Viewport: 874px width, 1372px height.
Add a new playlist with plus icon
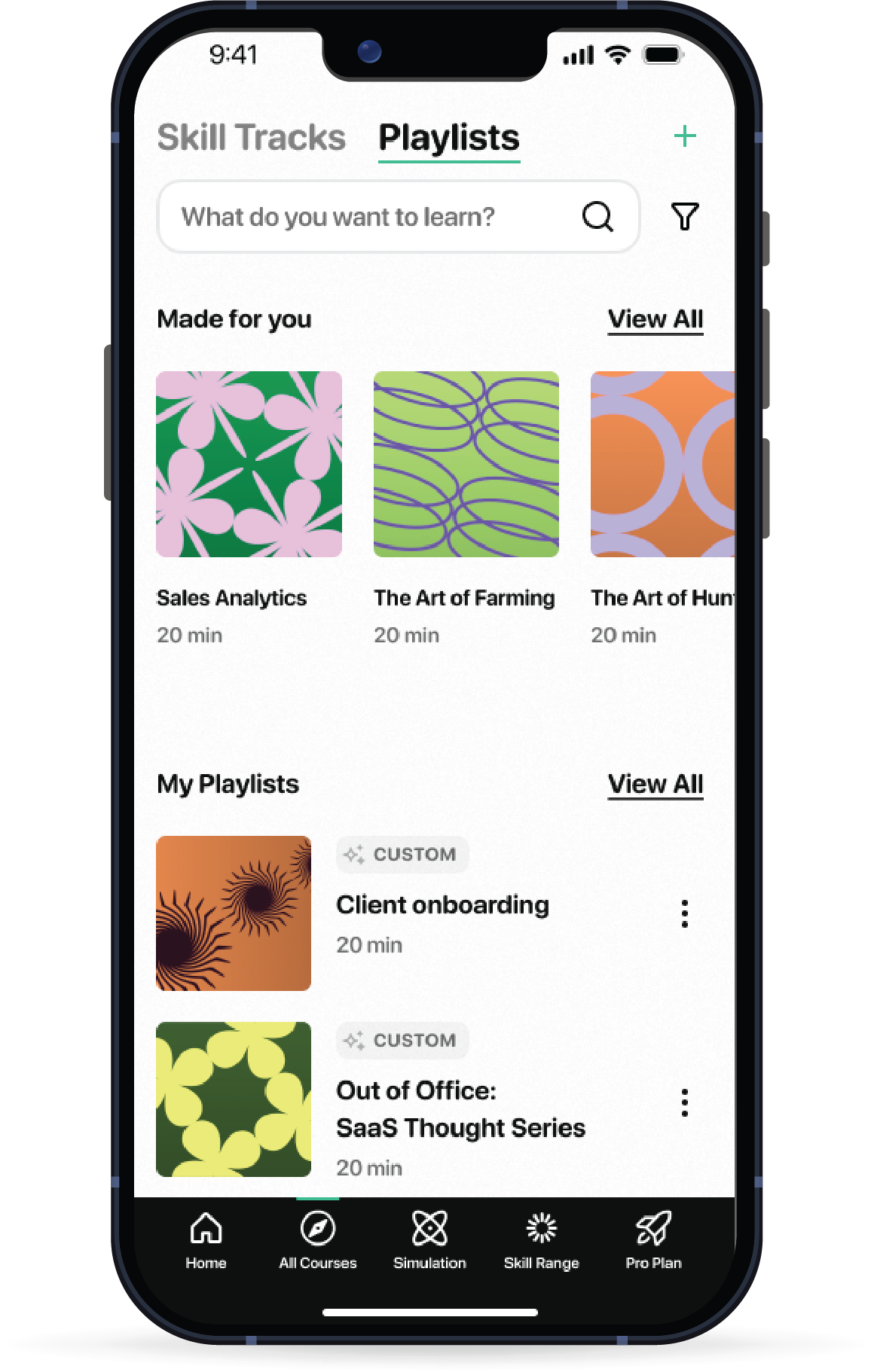click(684, 136)
